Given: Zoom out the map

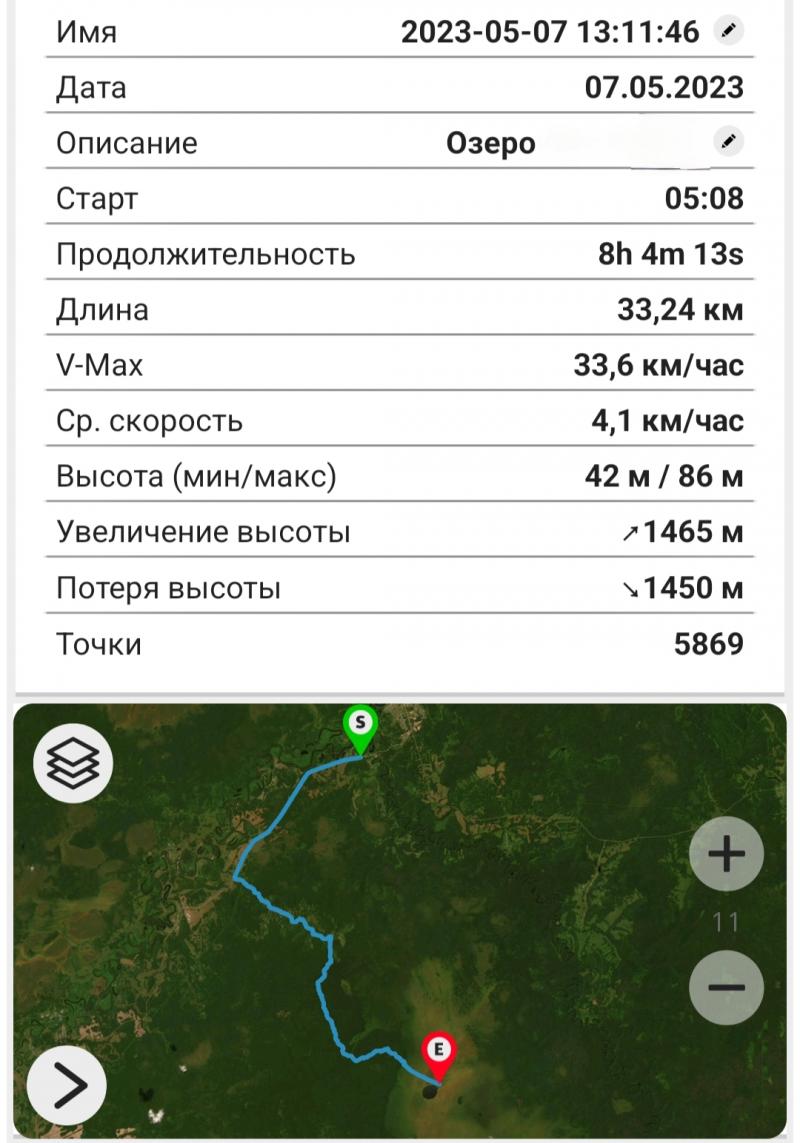Looking at the screenshot, I should (726, 986).
